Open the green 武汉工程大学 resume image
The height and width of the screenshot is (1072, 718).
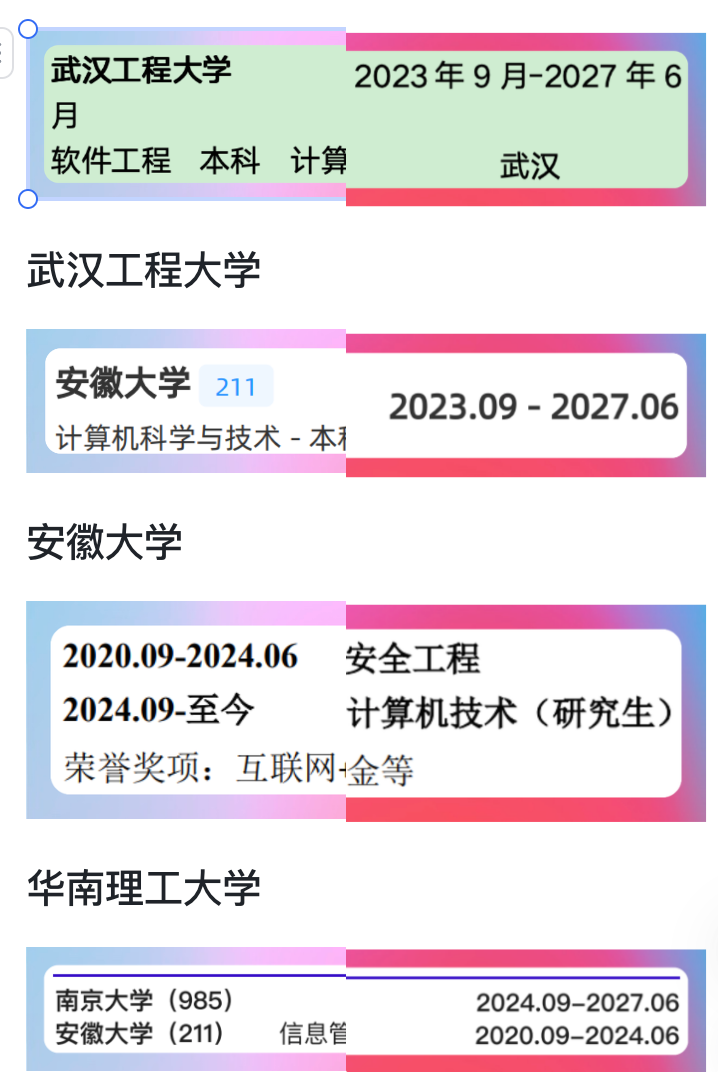366,118
